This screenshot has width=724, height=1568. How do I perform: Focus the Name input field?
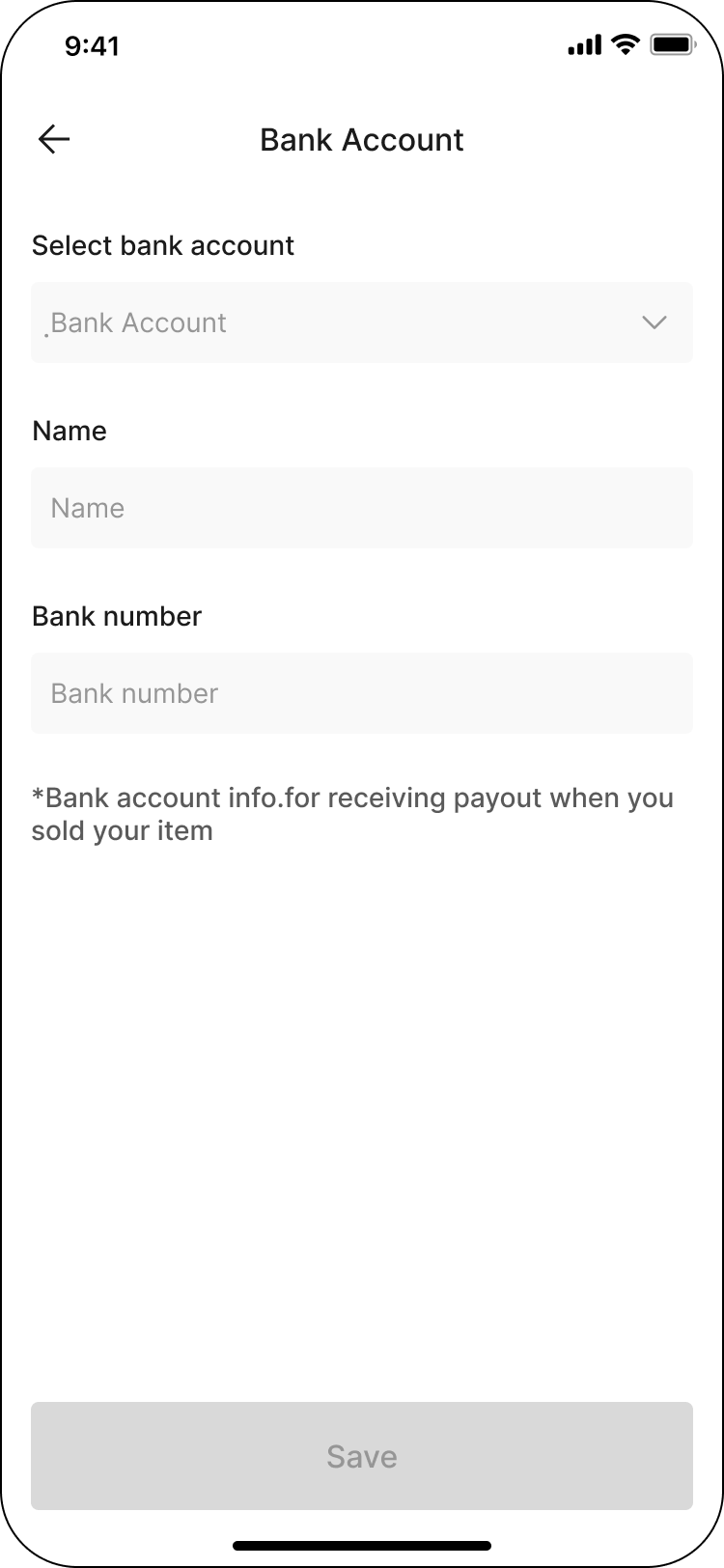pyautogui.click(x=361, y=508)
